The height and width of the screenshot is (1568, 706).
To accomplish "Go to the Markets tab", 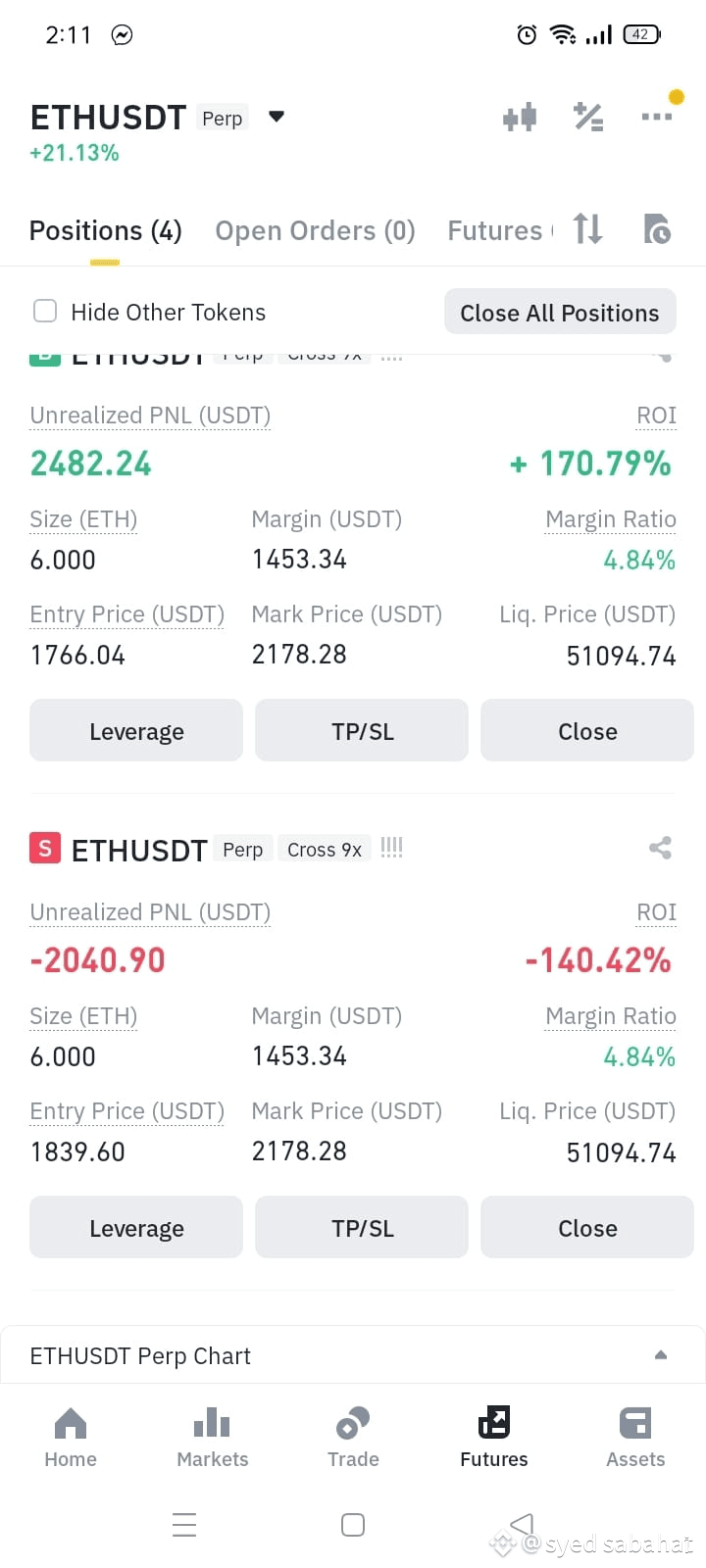I will 212,1438.
